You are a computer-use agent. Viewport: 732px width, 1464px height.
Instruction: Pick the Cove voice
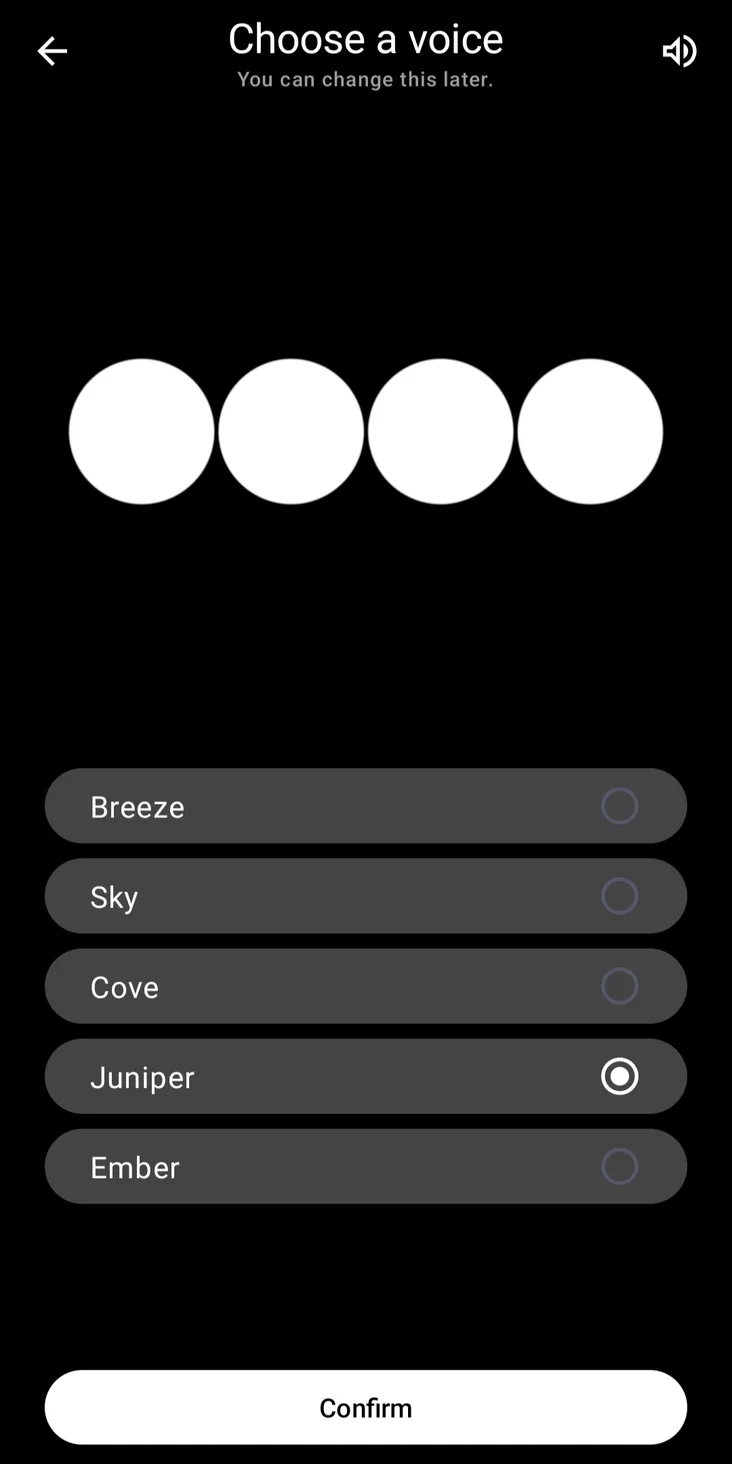[x=365, y=986]
